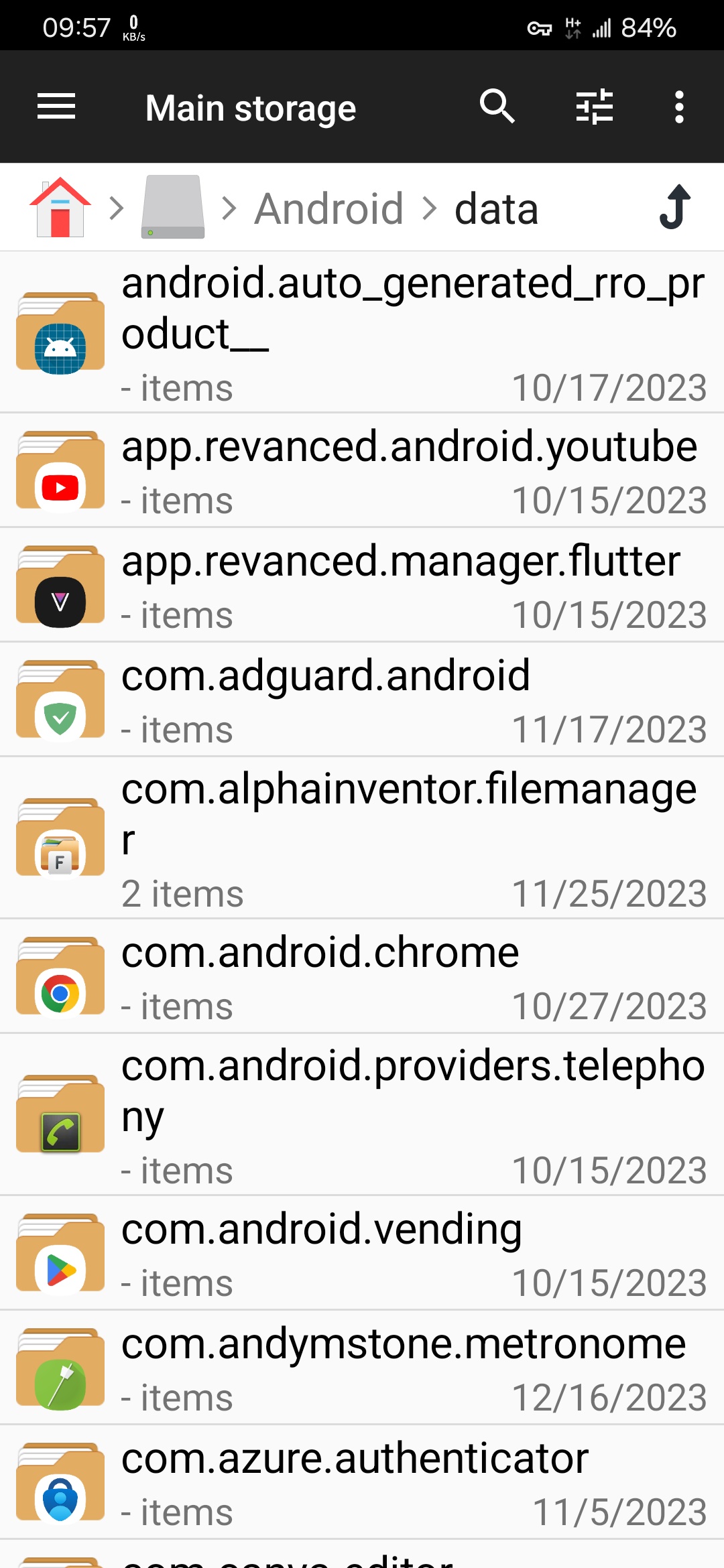Open app.revanced.manager.flutter folder

[362, 585]
